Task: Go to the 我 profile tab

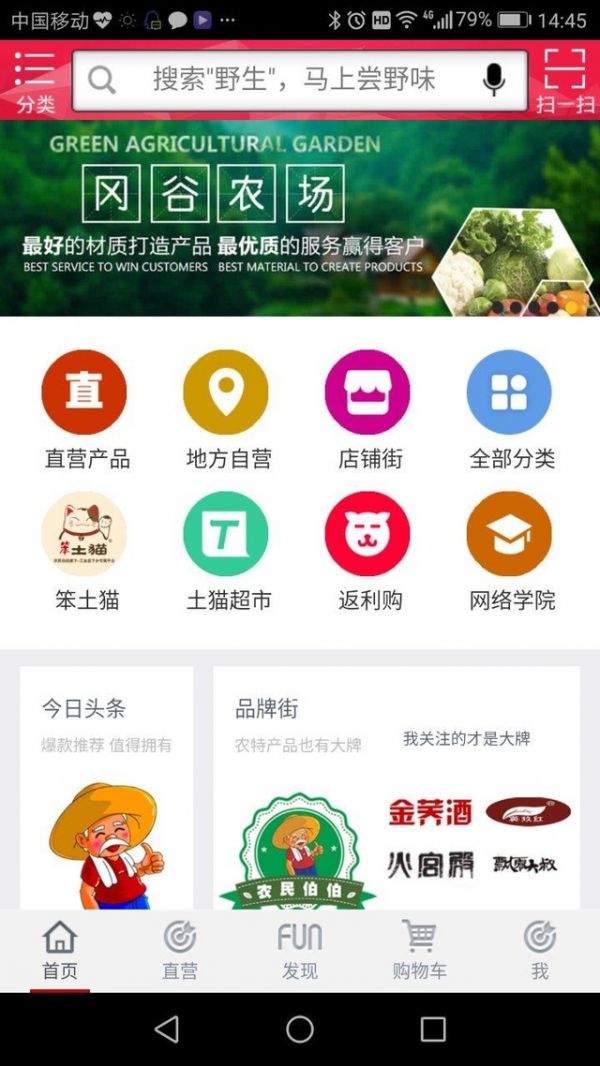Action: [x=540, y=951]
